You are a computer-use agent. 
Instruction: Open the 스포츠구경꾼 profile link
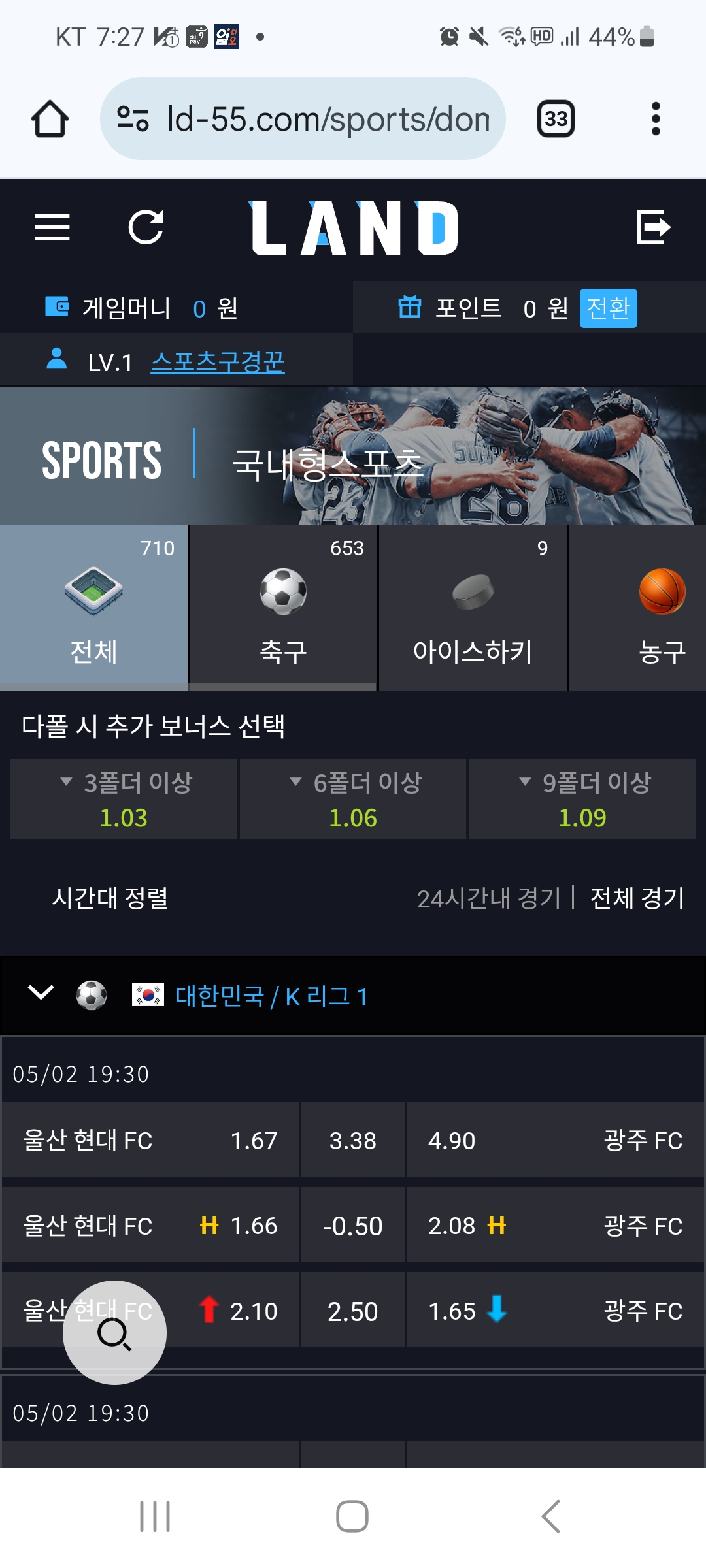pos(218,362)
